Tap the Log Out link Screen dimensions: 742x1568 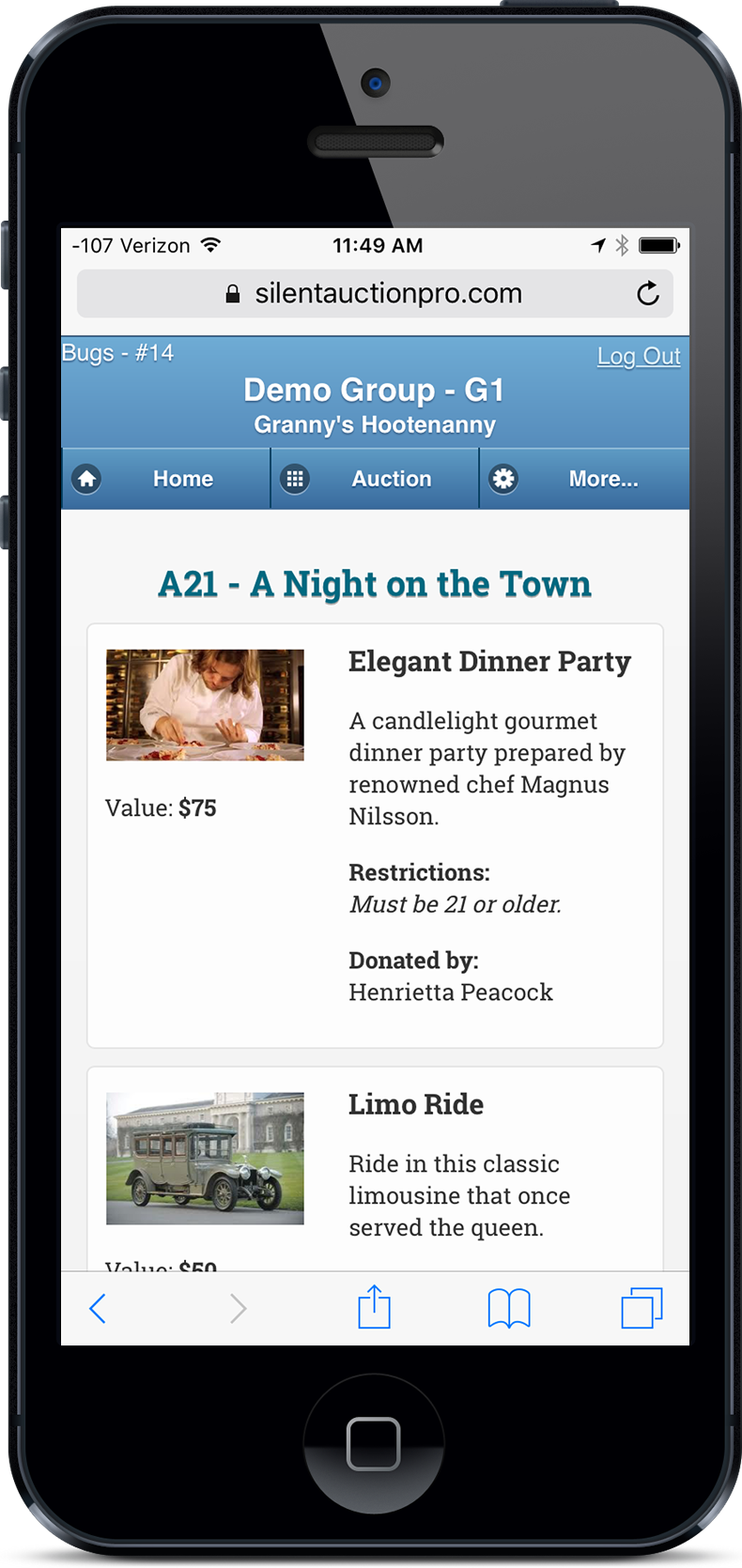click(x=639, y=356)
